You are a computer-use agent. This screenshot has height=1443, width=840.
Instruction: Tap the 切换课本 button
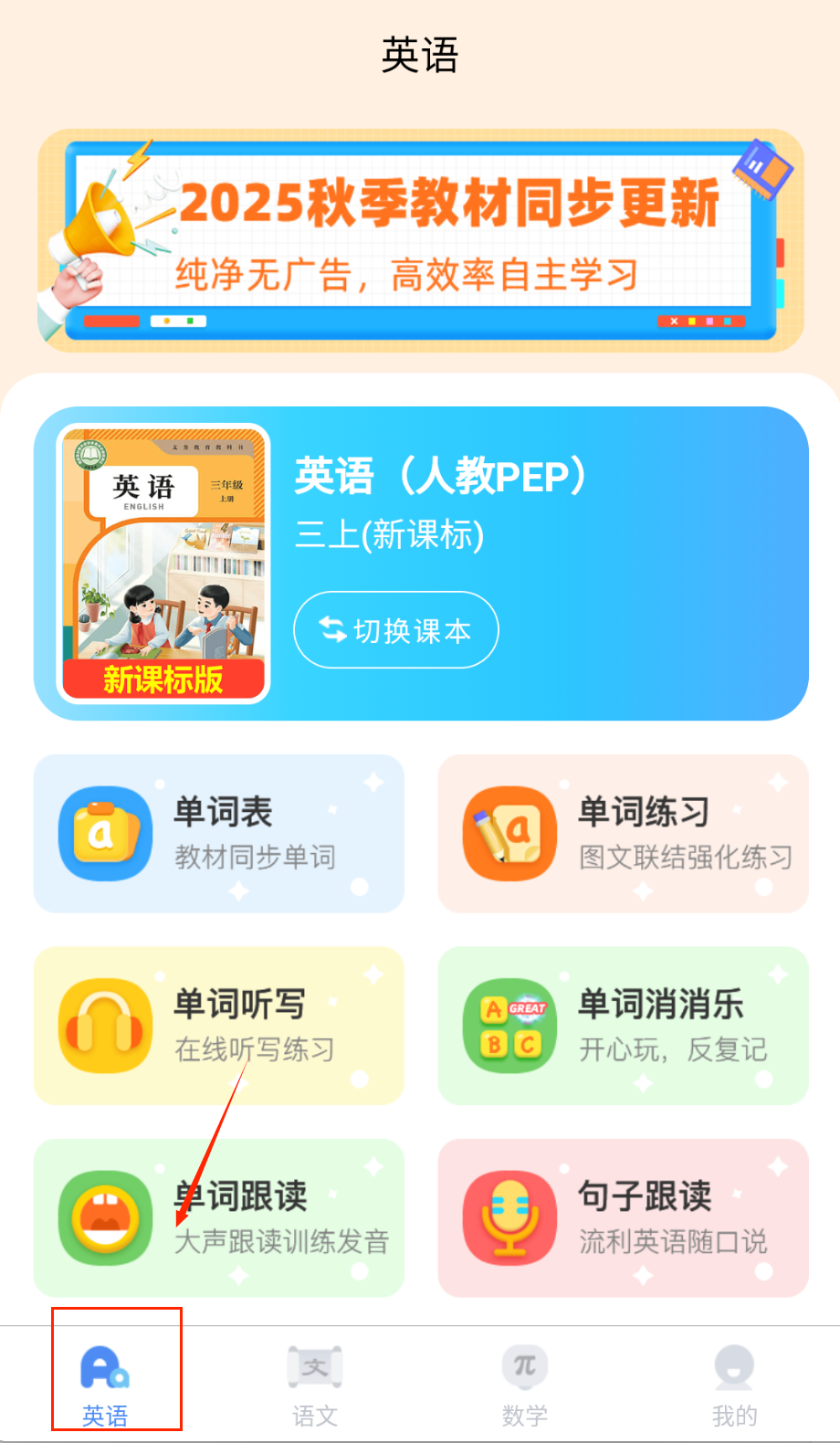tap(395, 630)
